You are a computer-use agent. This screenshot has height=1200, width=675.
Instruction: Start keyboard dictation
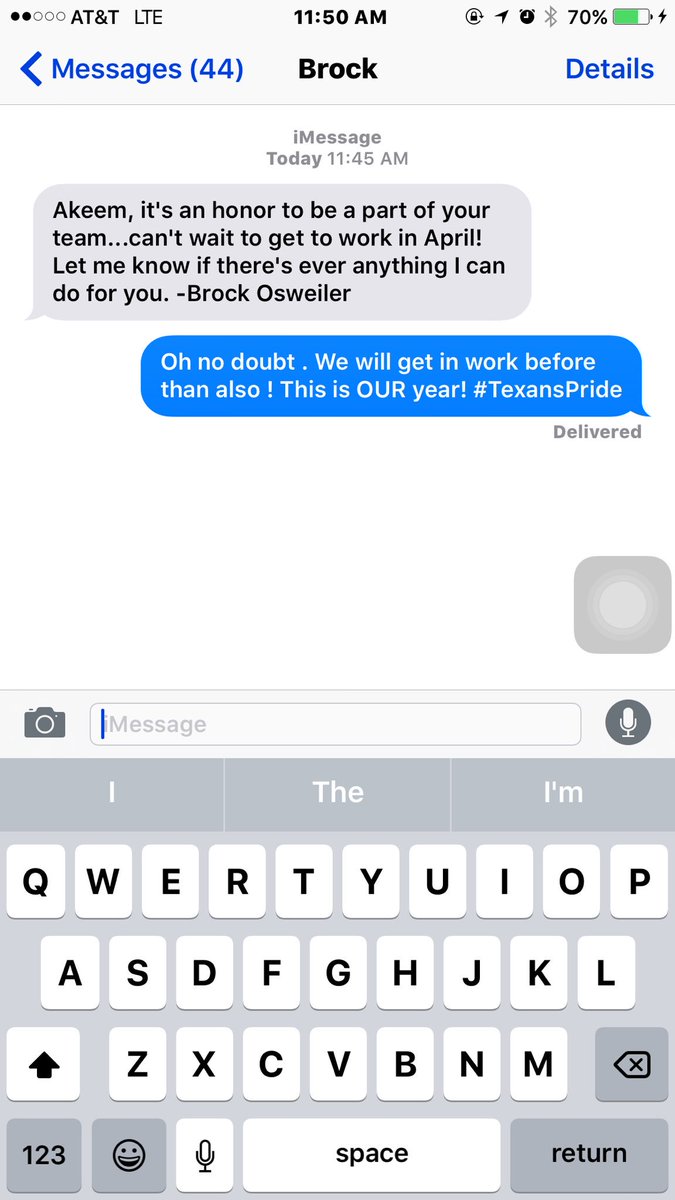[x=204, y=1155]
